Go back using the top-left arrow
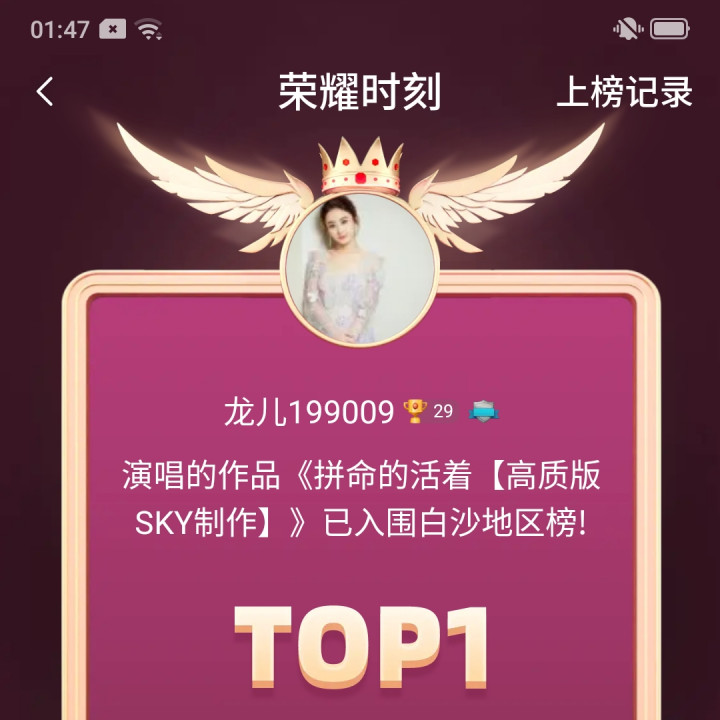720x720 pixels. pyautogui.click(x=45, y=92)
